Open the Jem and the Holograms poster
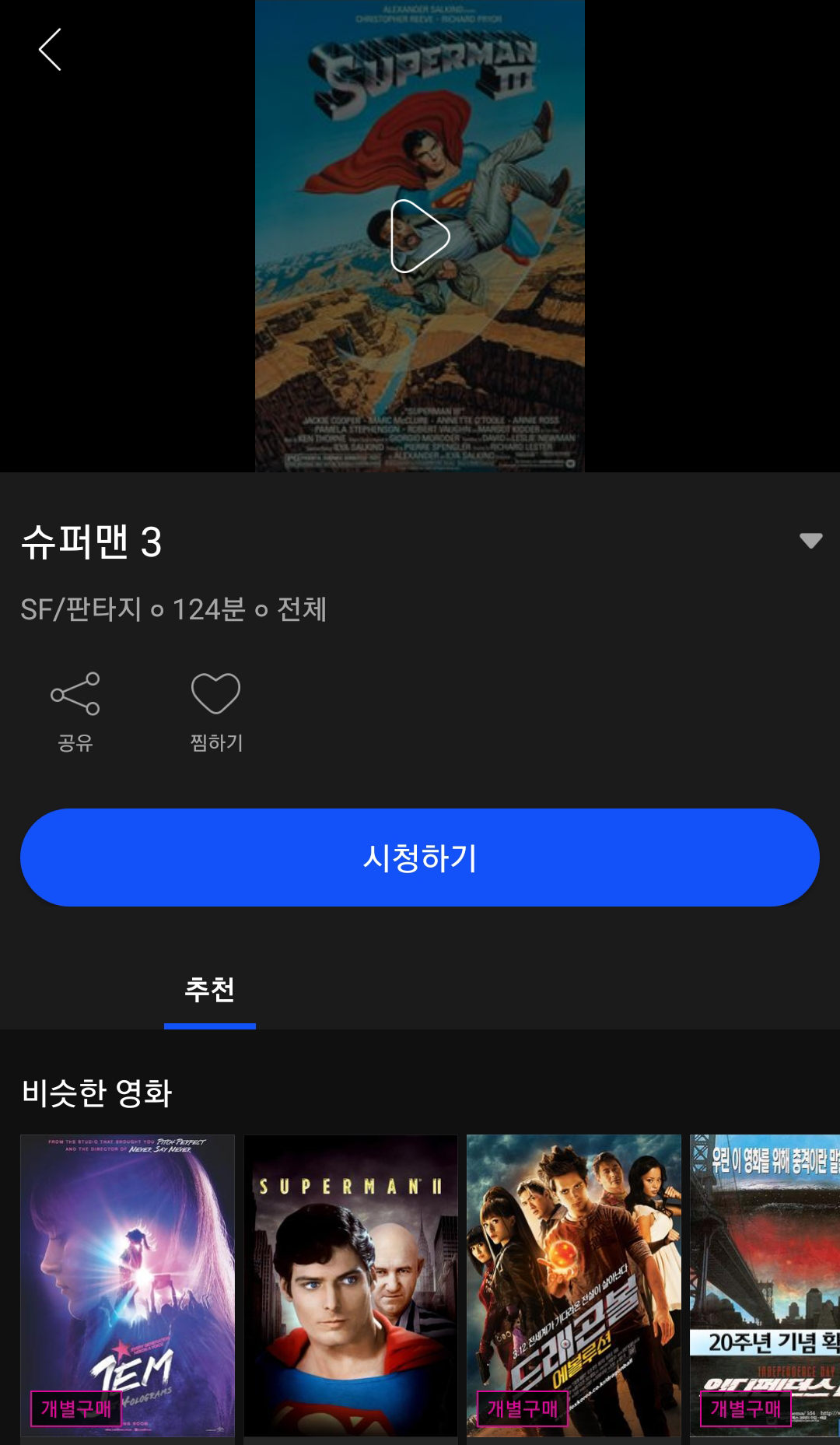This screenshot has width=840, height=1445. [x=128, y=1284]
